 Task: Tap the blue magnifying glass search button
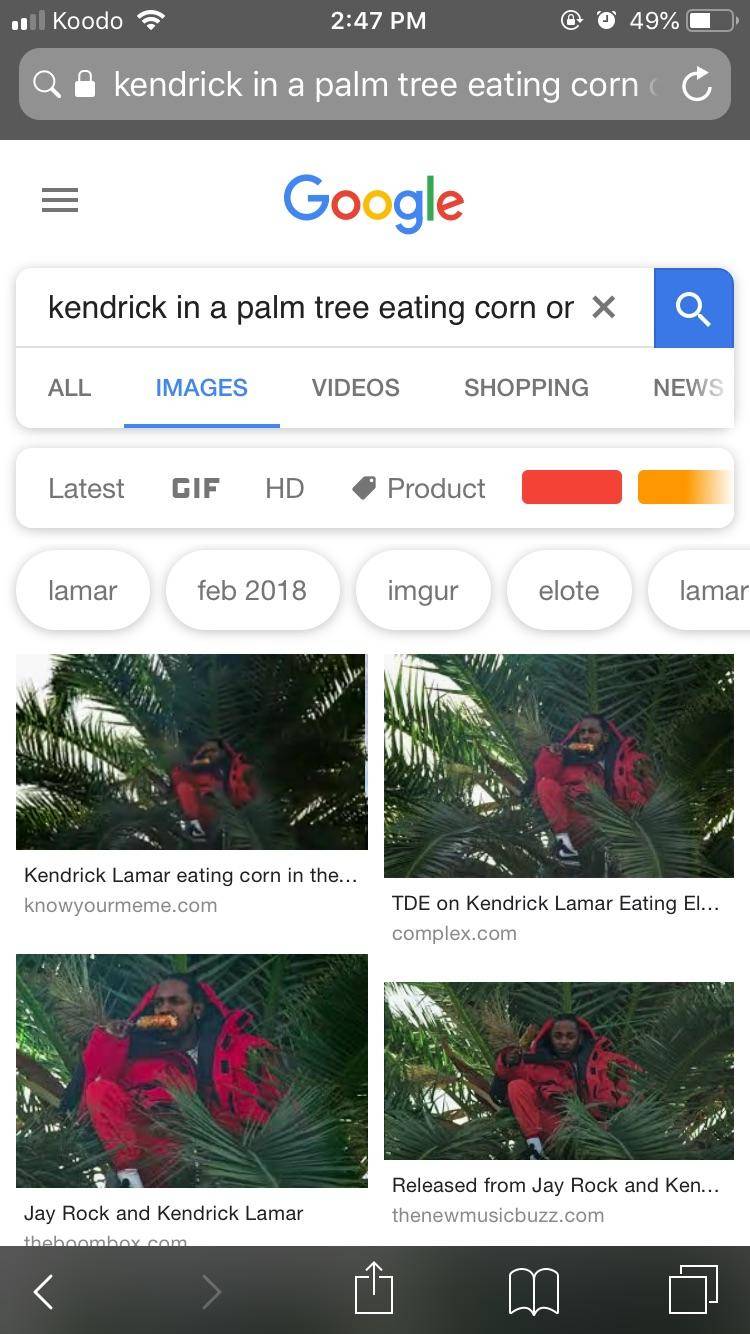pyautogui.click(x=693, y=307)
